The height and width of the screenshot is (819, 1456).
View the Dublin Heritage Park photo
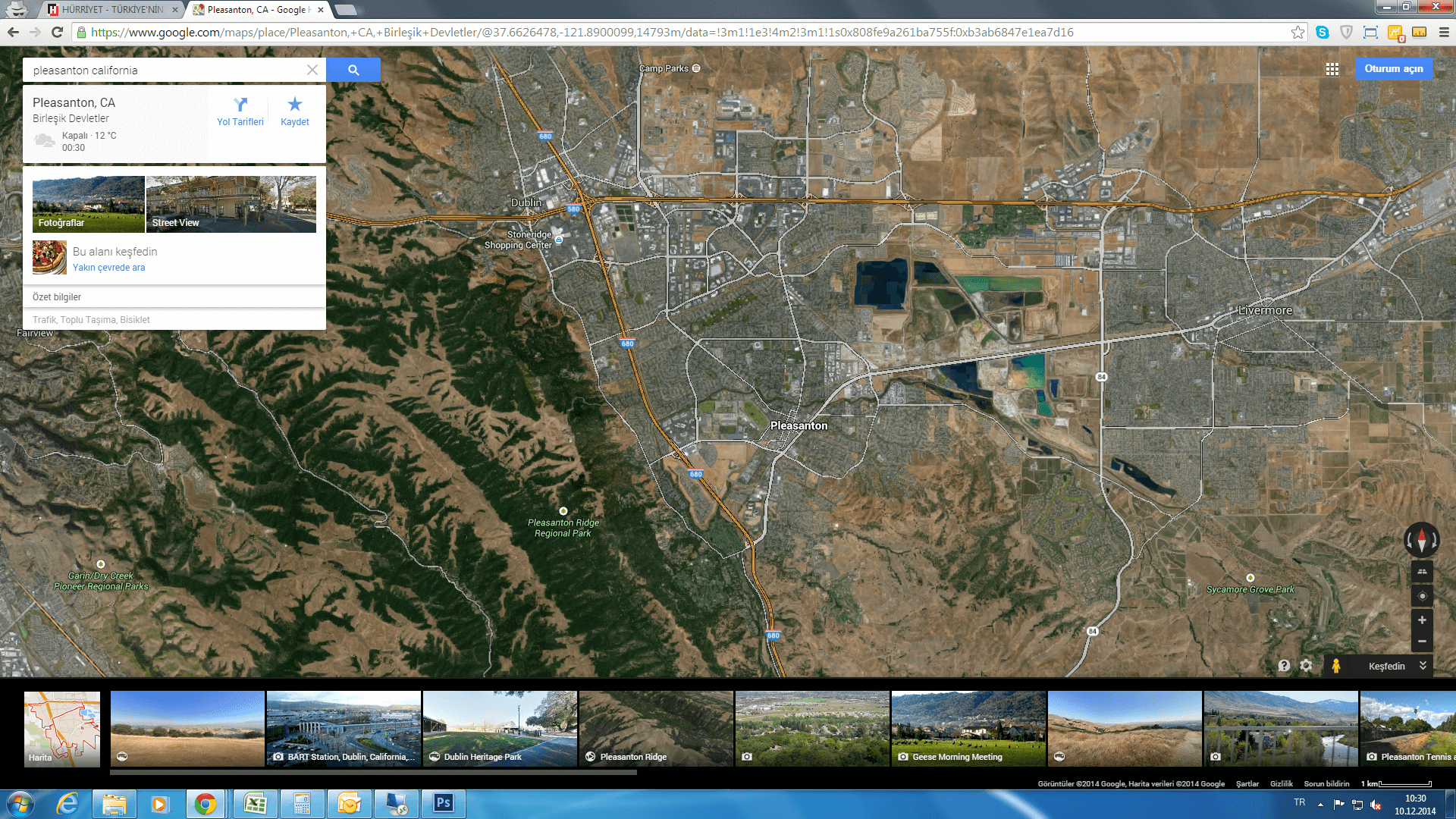point(500,728)
